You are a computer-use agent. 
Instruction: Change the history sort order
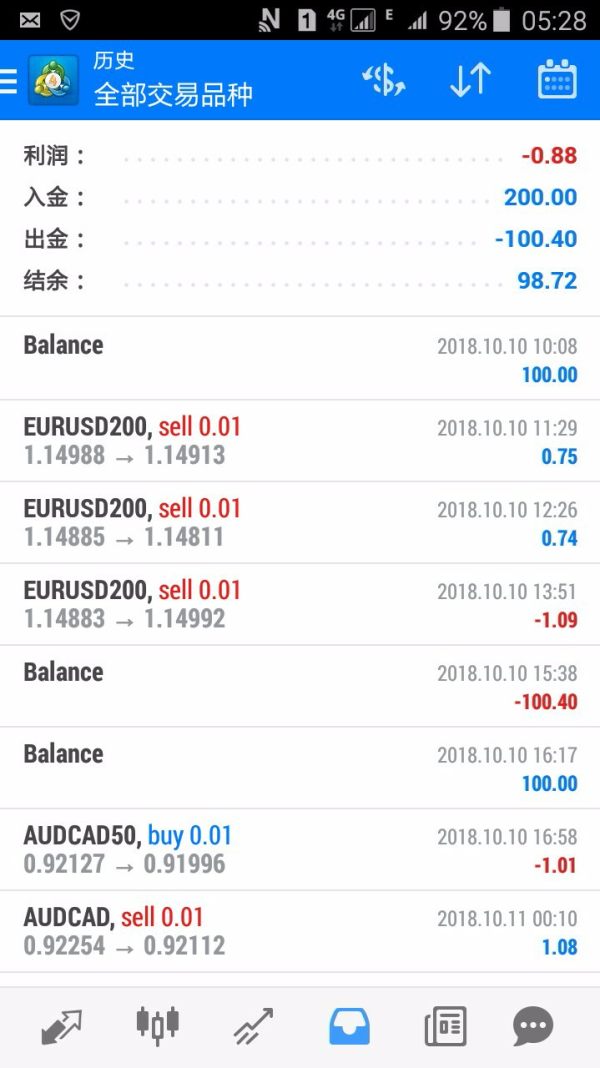470,80
